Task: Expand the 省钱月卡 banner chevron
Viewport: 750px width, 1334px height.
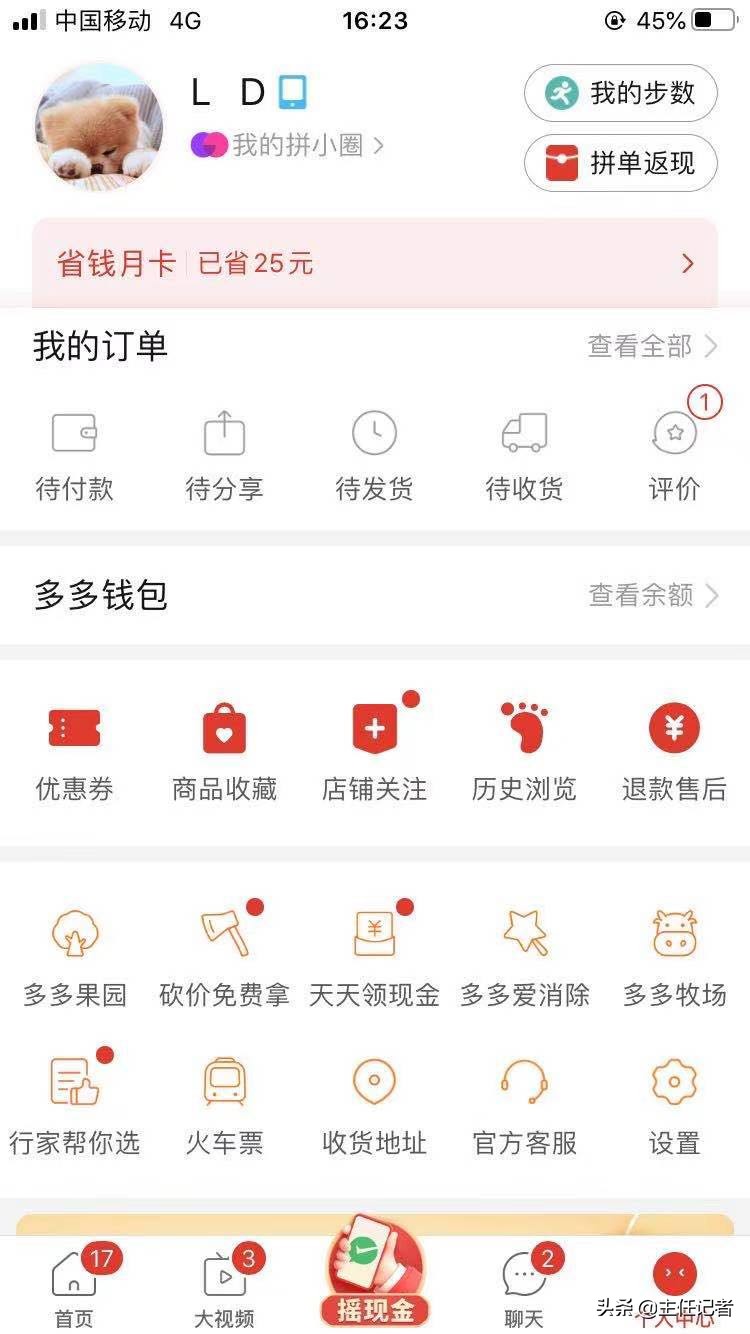Action: [686, 263]
